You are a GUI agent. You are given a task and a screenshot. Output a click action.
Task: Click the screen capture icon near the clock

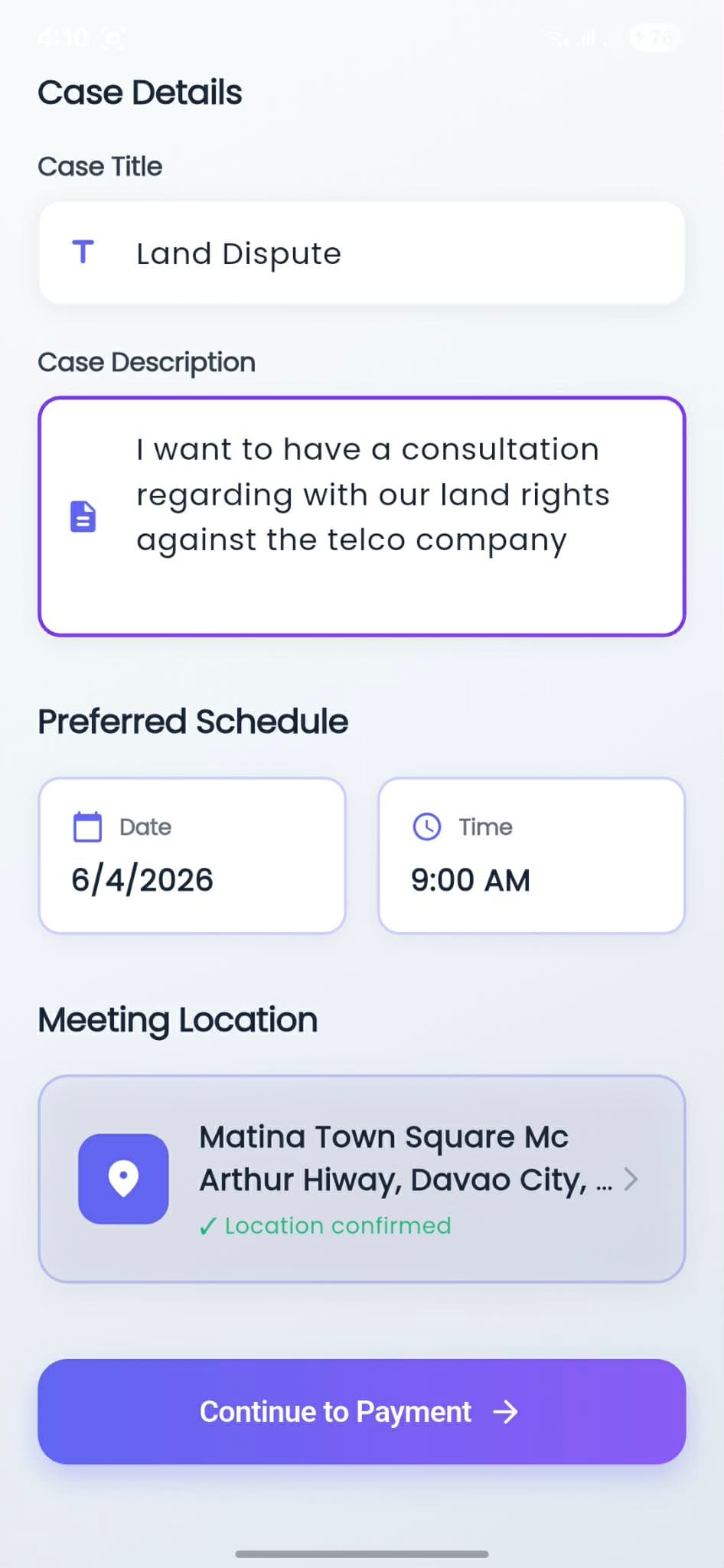click(113, 38)
